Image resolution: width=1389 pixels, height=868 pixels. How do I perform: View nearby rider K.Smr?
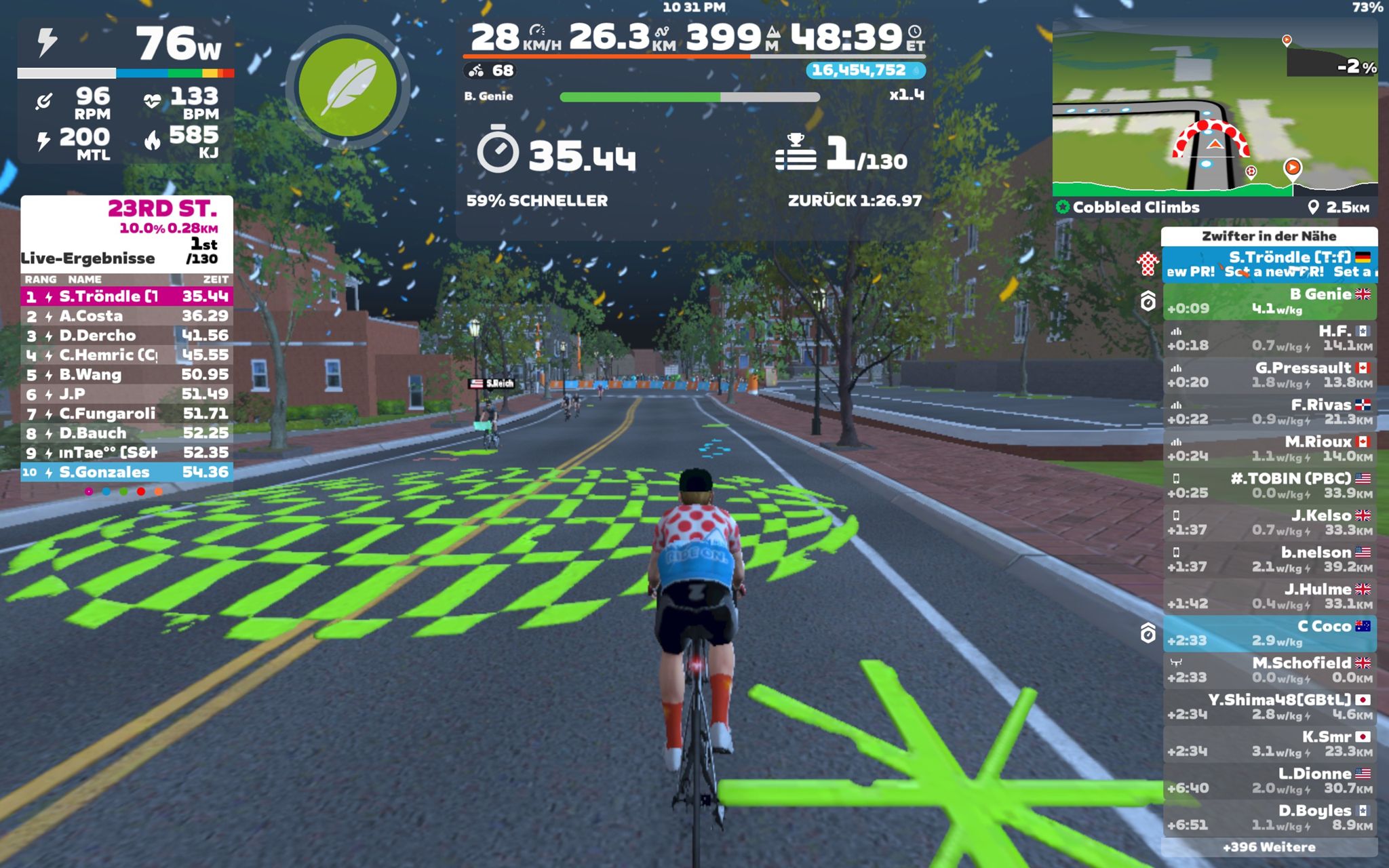tap(1269, 744)
